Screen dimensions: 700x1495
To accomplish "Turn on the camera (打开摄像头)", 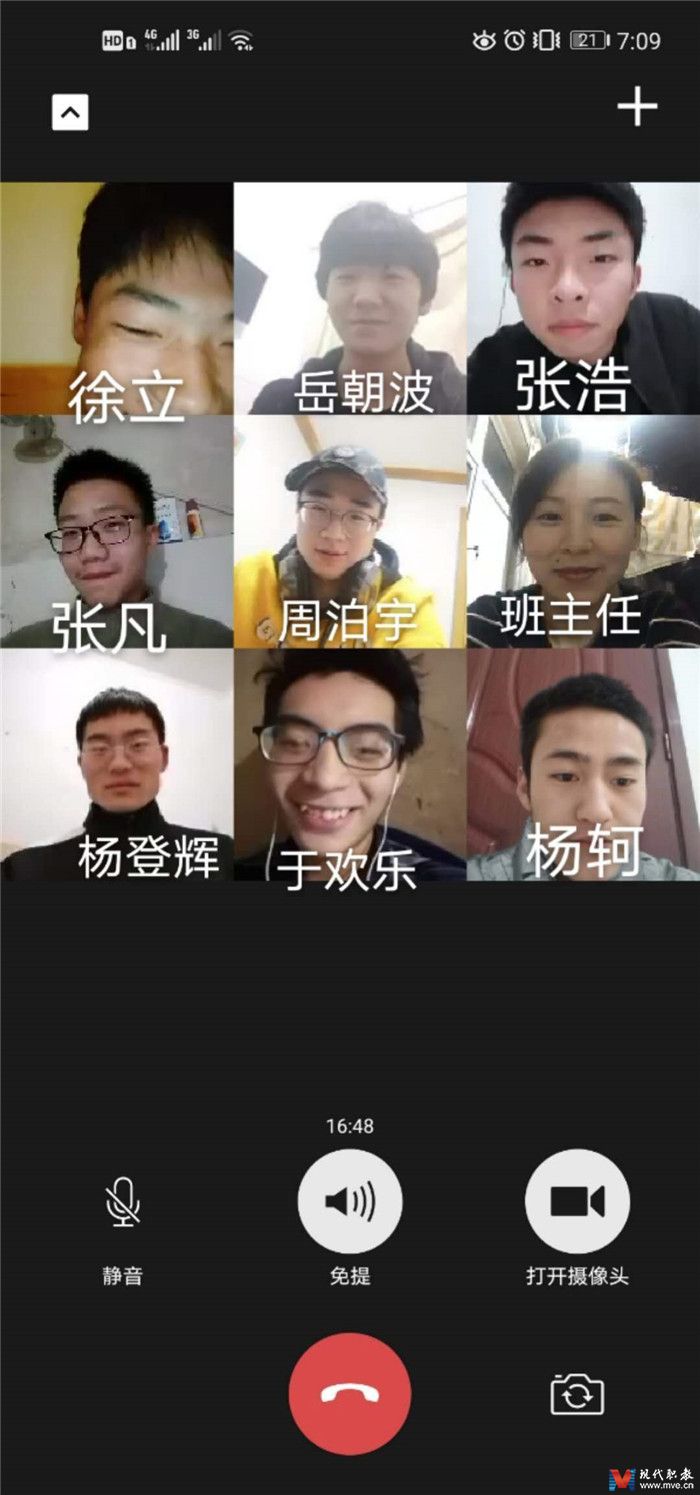I will (x=577, y=1200).
